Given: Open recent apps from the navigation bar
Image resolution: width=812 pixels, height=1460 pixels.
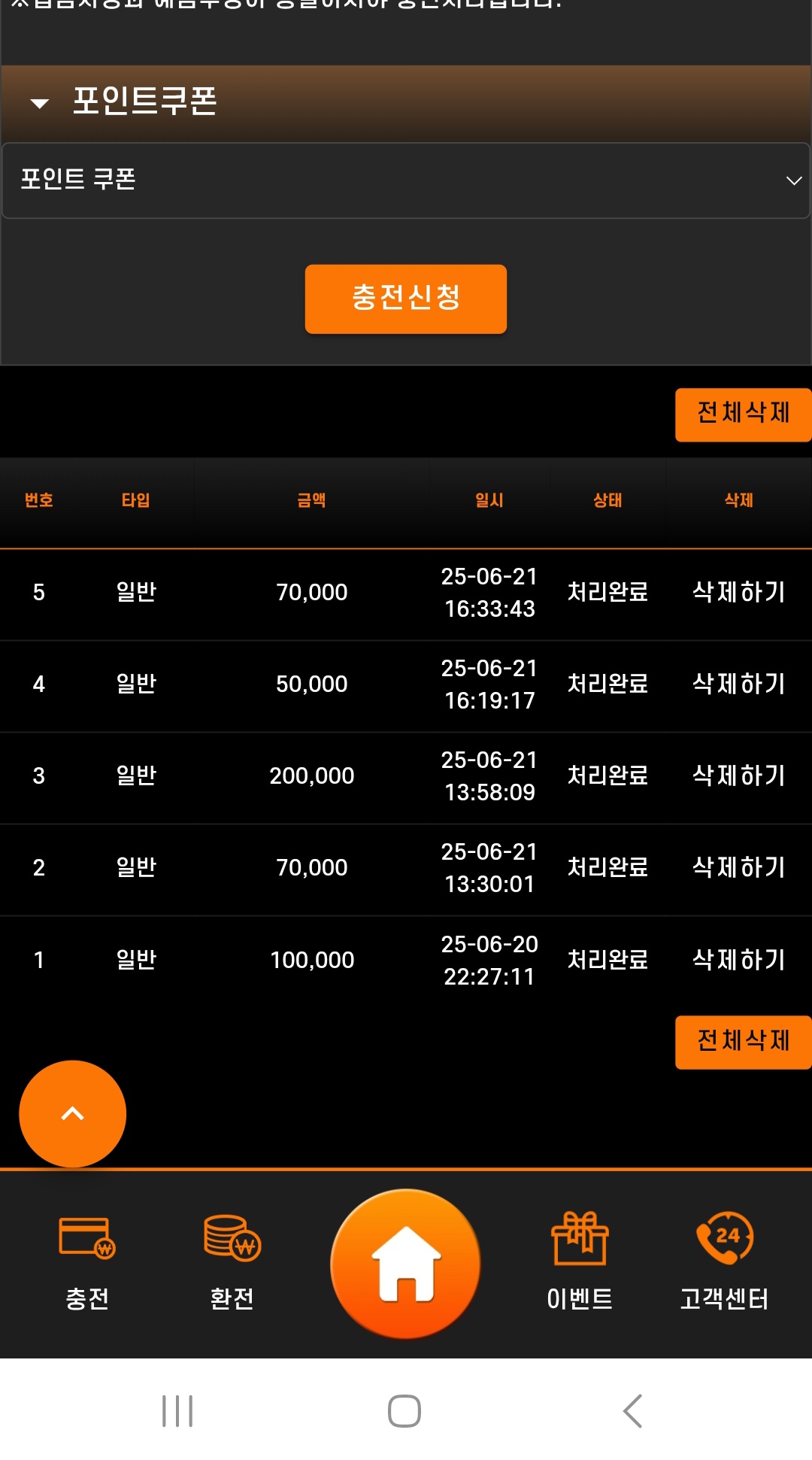Looking at the screenshot, I should 177,1410.
